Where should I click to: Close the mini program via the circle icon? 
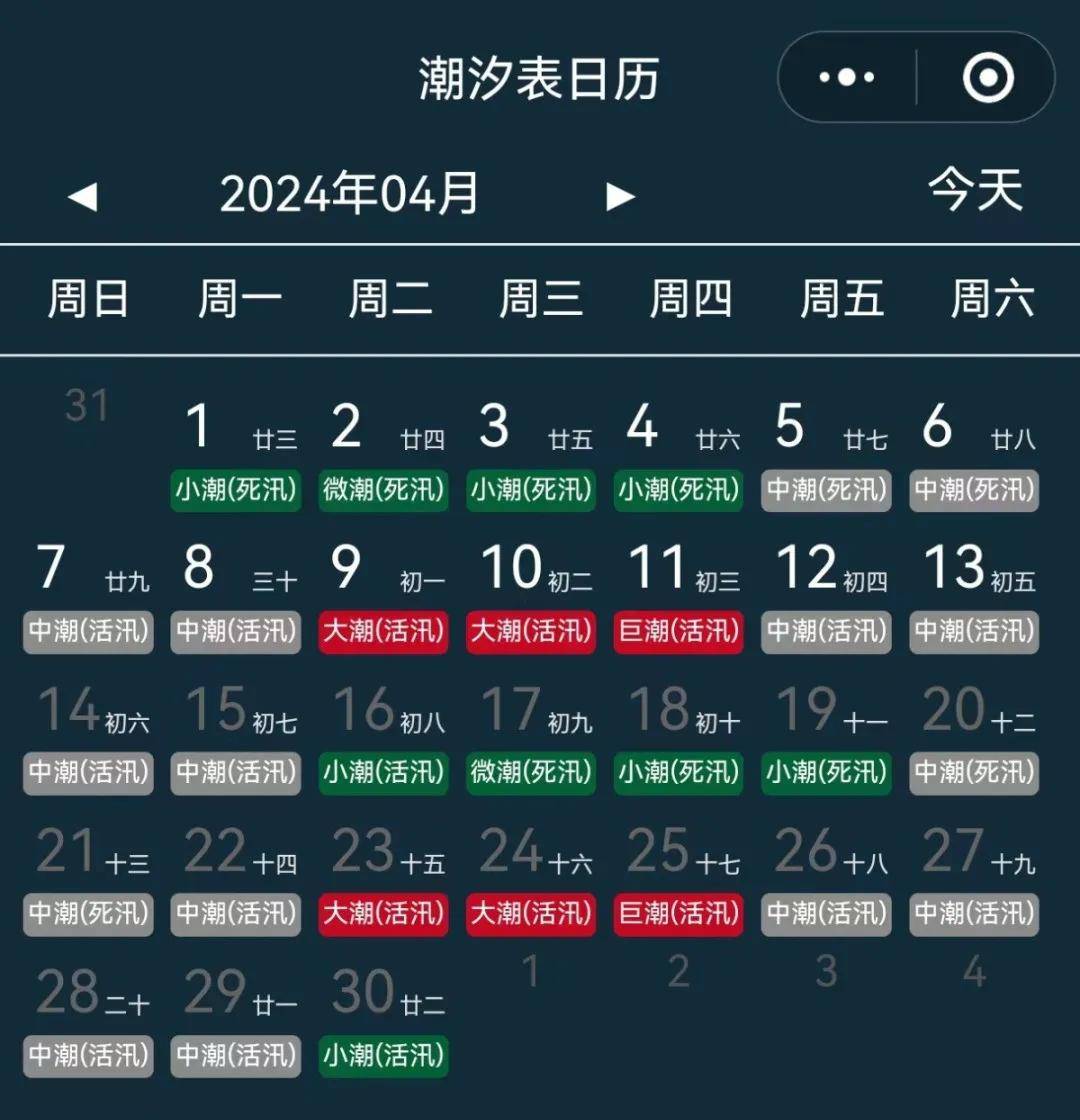(987, 78)
